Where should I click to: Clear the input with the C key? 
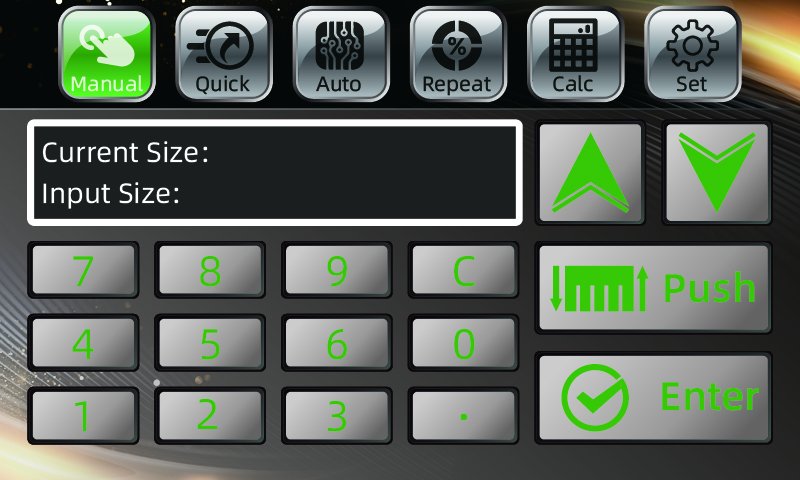(463, 270)
